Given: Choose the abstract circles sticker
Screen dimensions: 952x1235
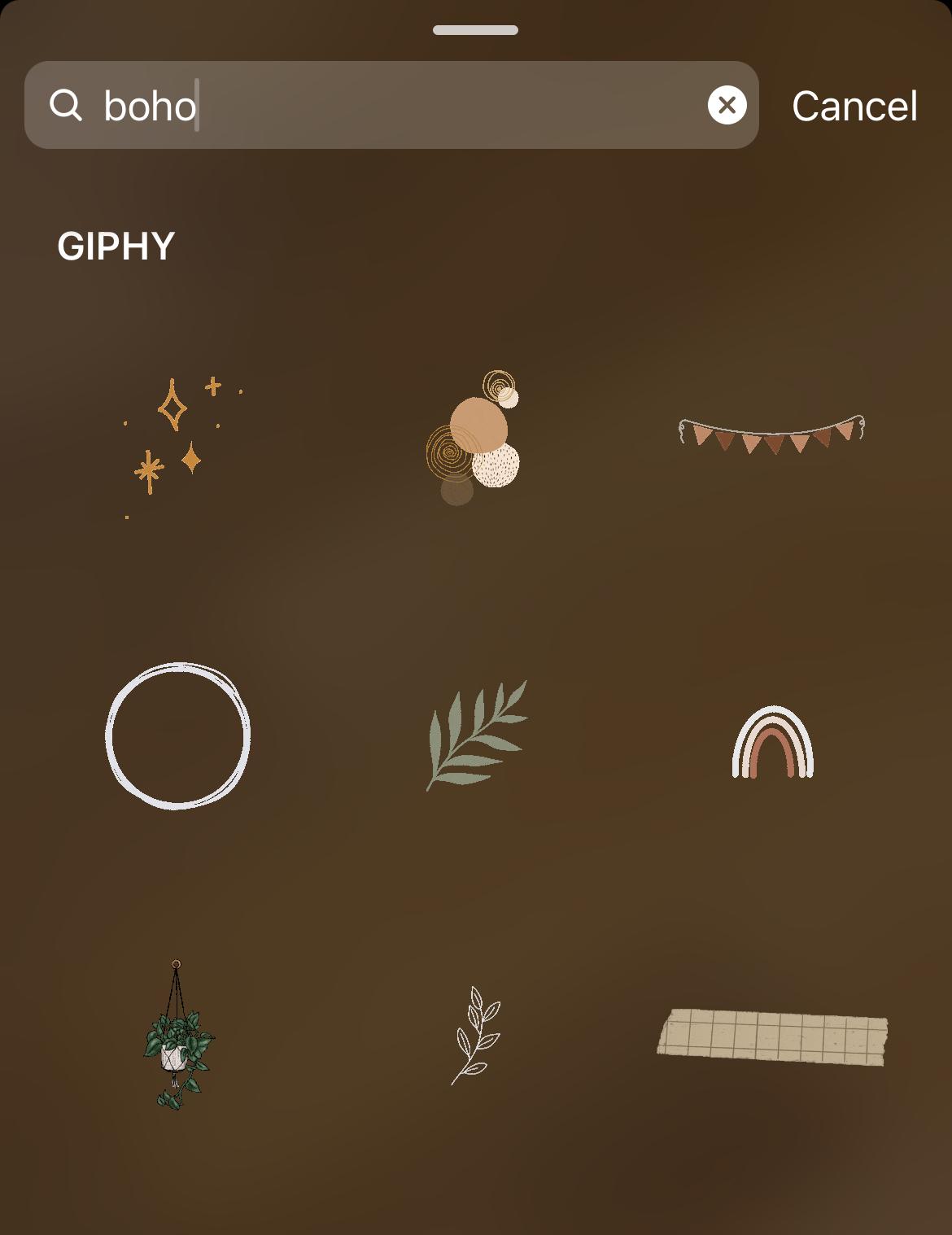Looking at the screenshot, I should (x=475, y=439).
